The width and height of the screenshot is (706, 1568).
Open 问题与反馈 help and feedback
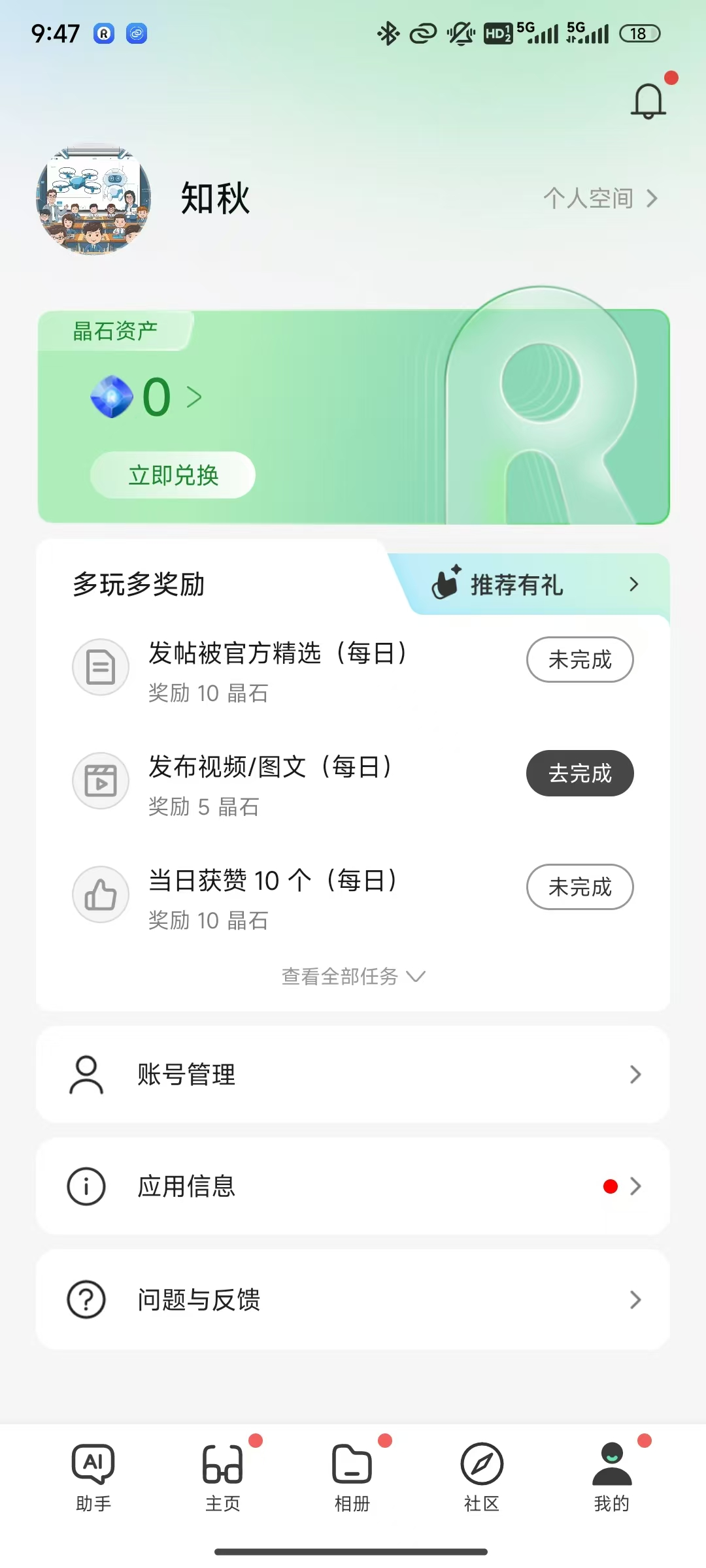pyautogui.click(x=353, y=1299)
